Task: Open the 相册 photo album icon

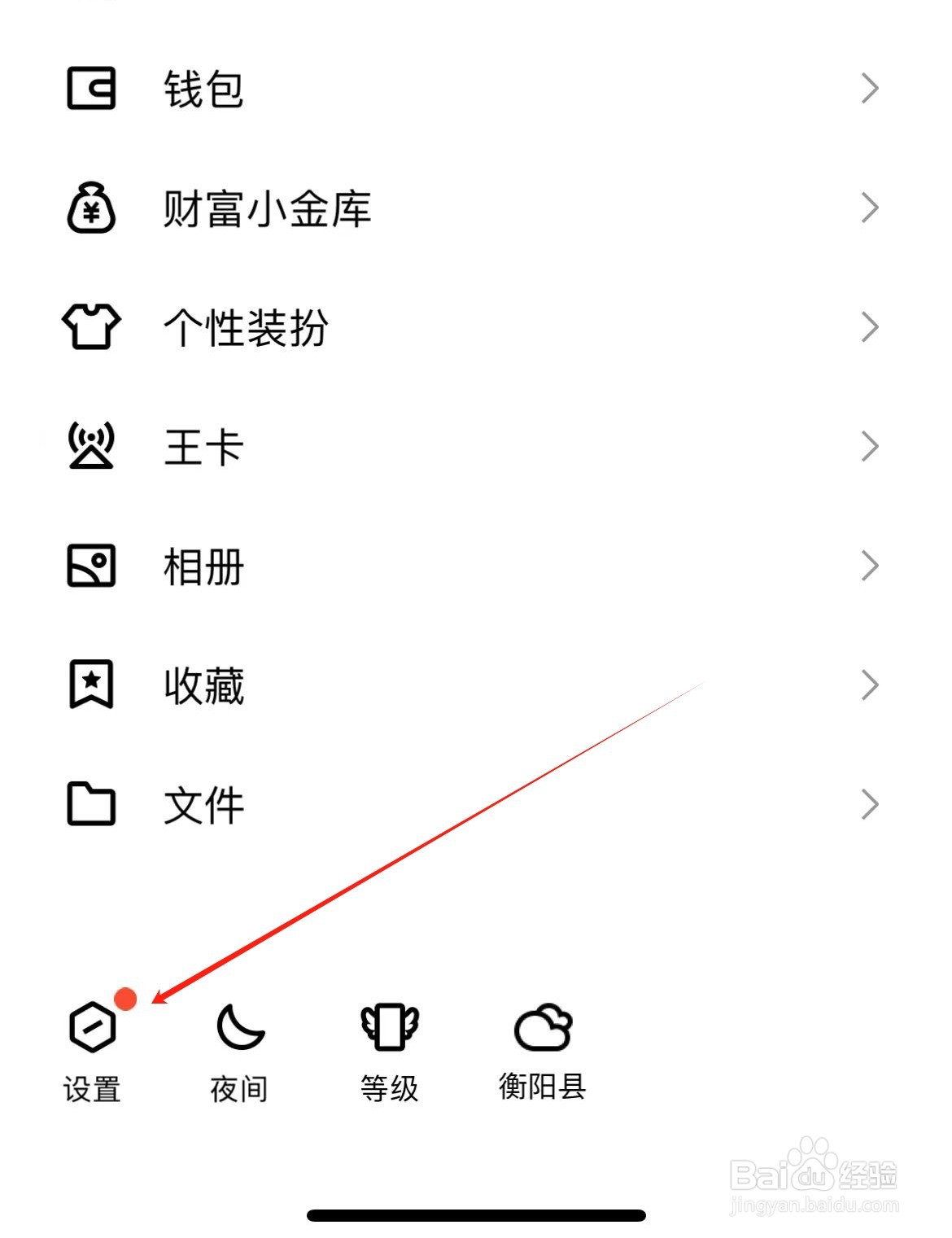Action: pos(91,565)
